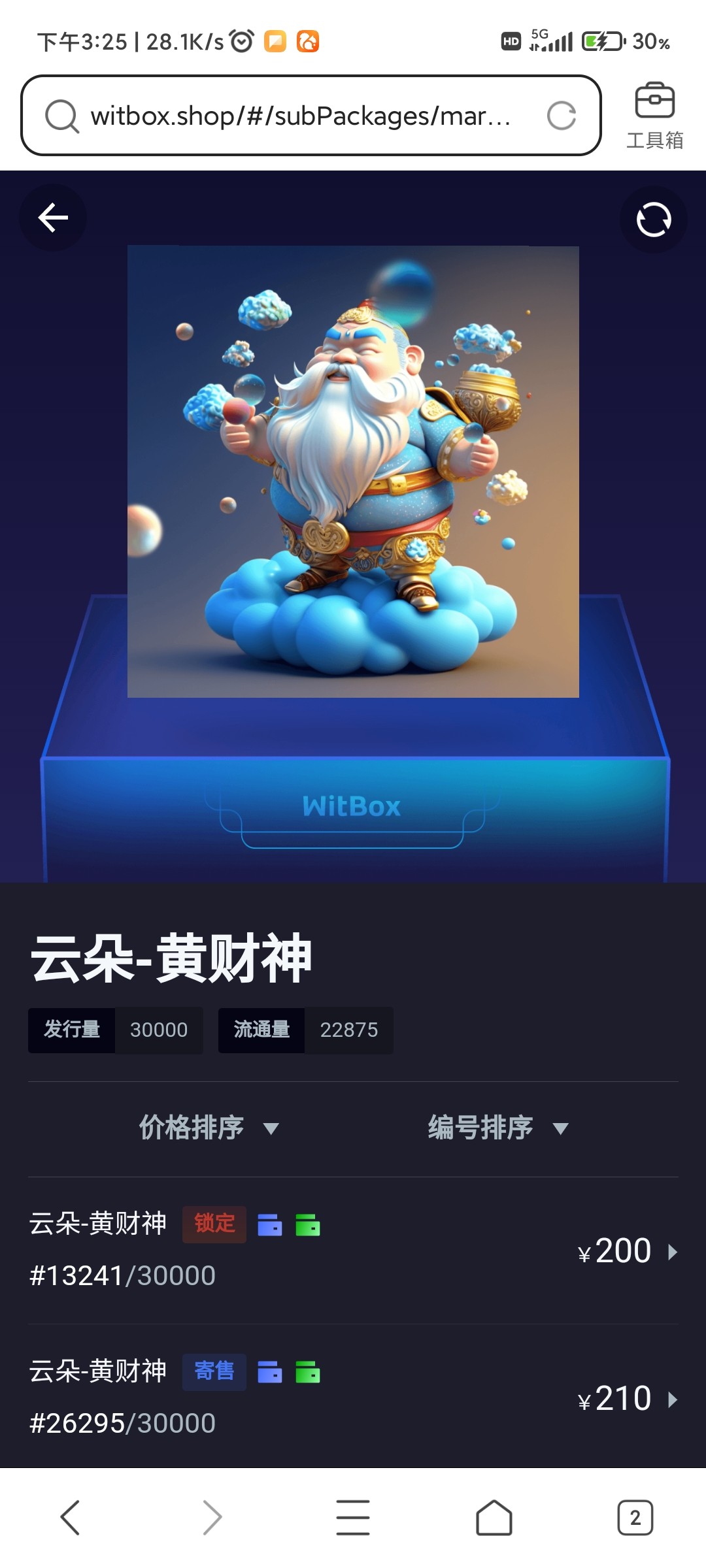Select the 发行量 filter chip

(71, 1030)
